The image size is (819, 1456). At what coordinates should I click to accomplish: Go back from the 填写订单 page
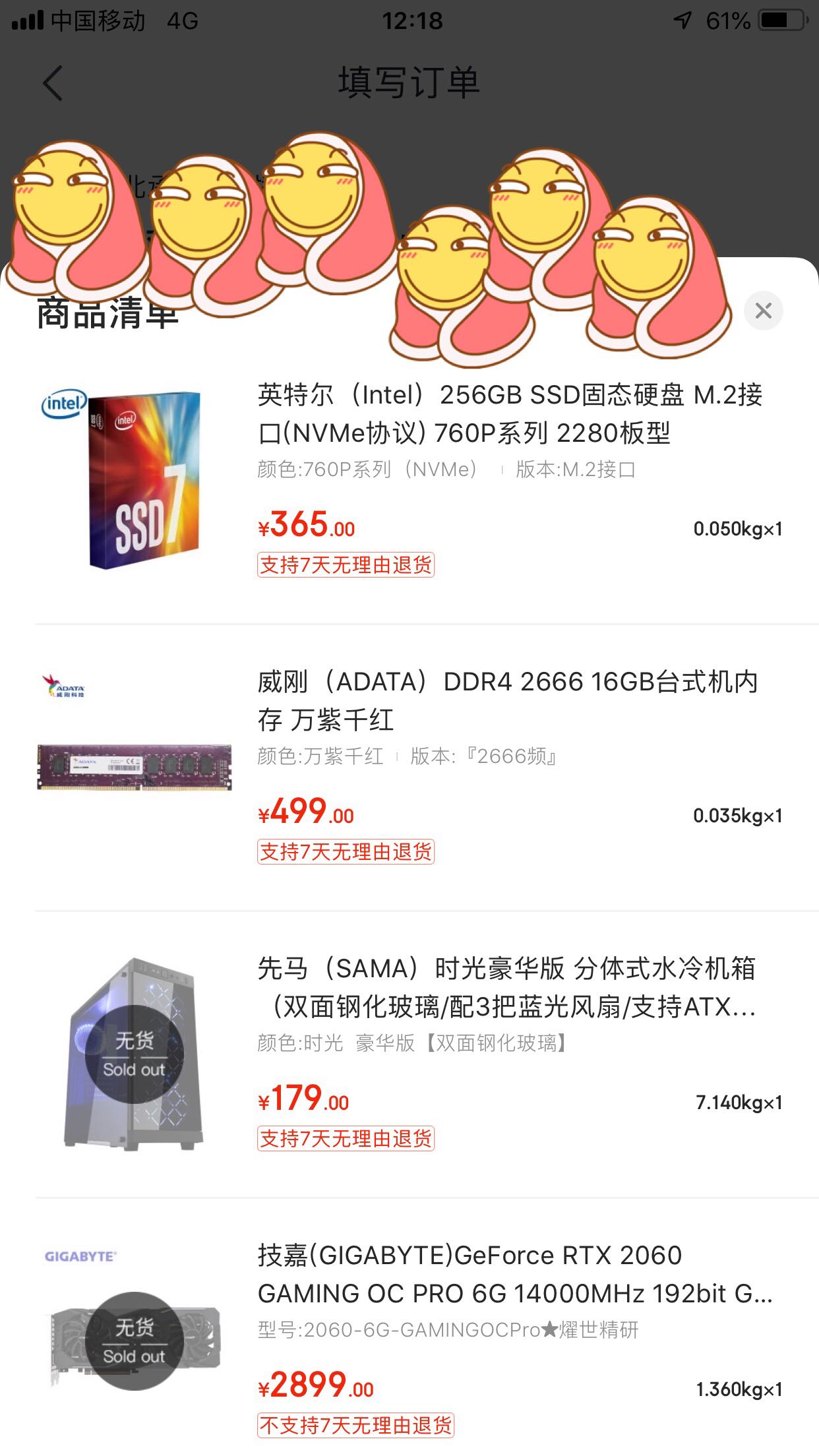(x=53, y=84)
